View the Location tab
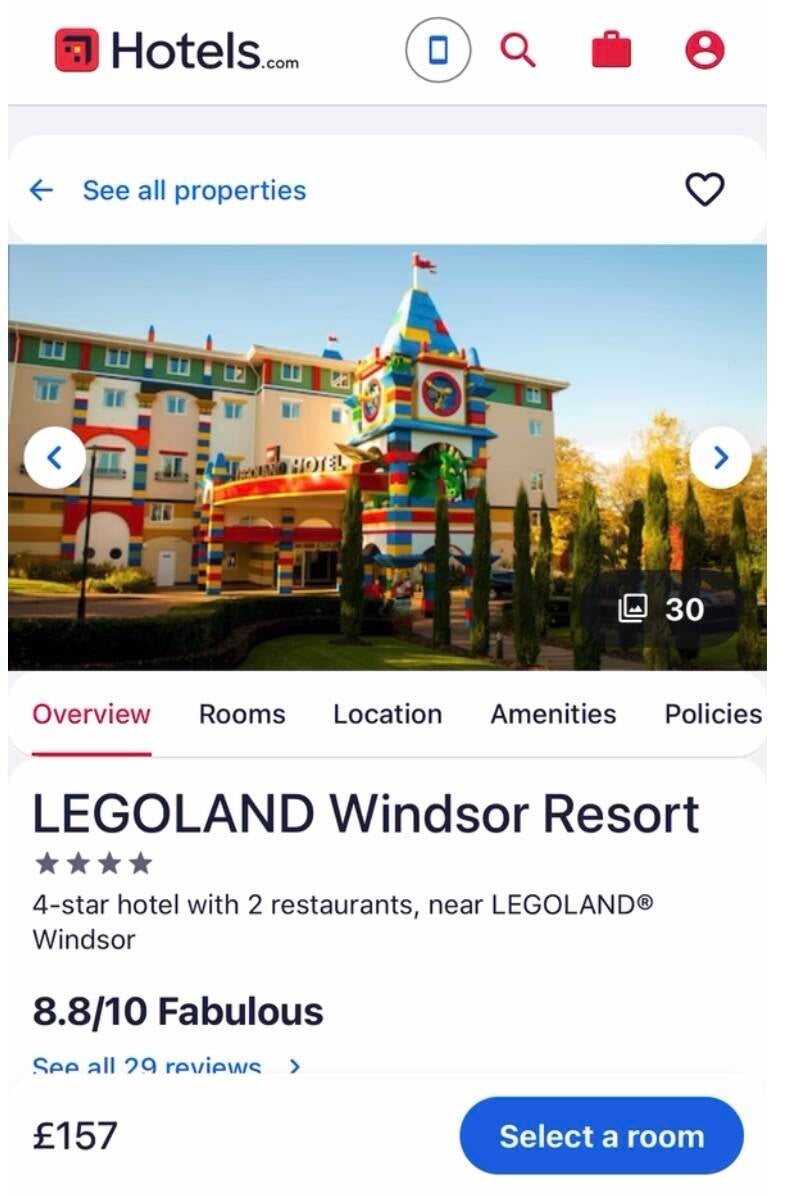 tap(386, 714)
